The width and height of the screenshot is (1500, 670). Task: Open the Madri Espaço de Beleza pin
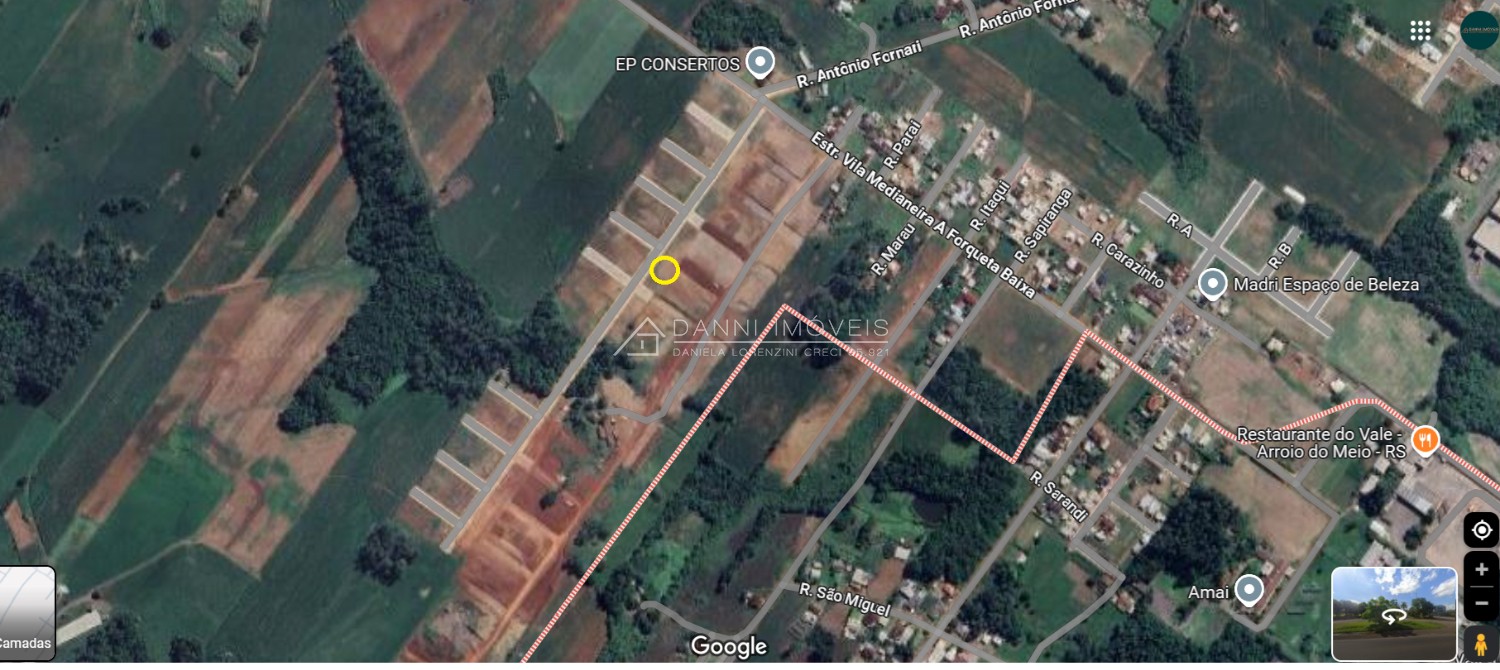pos(1213,284)
